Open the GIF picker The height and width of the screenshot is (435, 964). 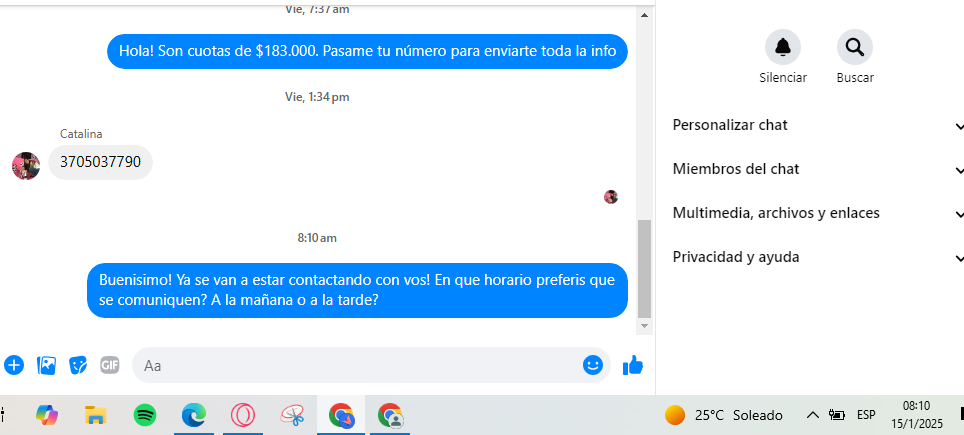[110, 365]
